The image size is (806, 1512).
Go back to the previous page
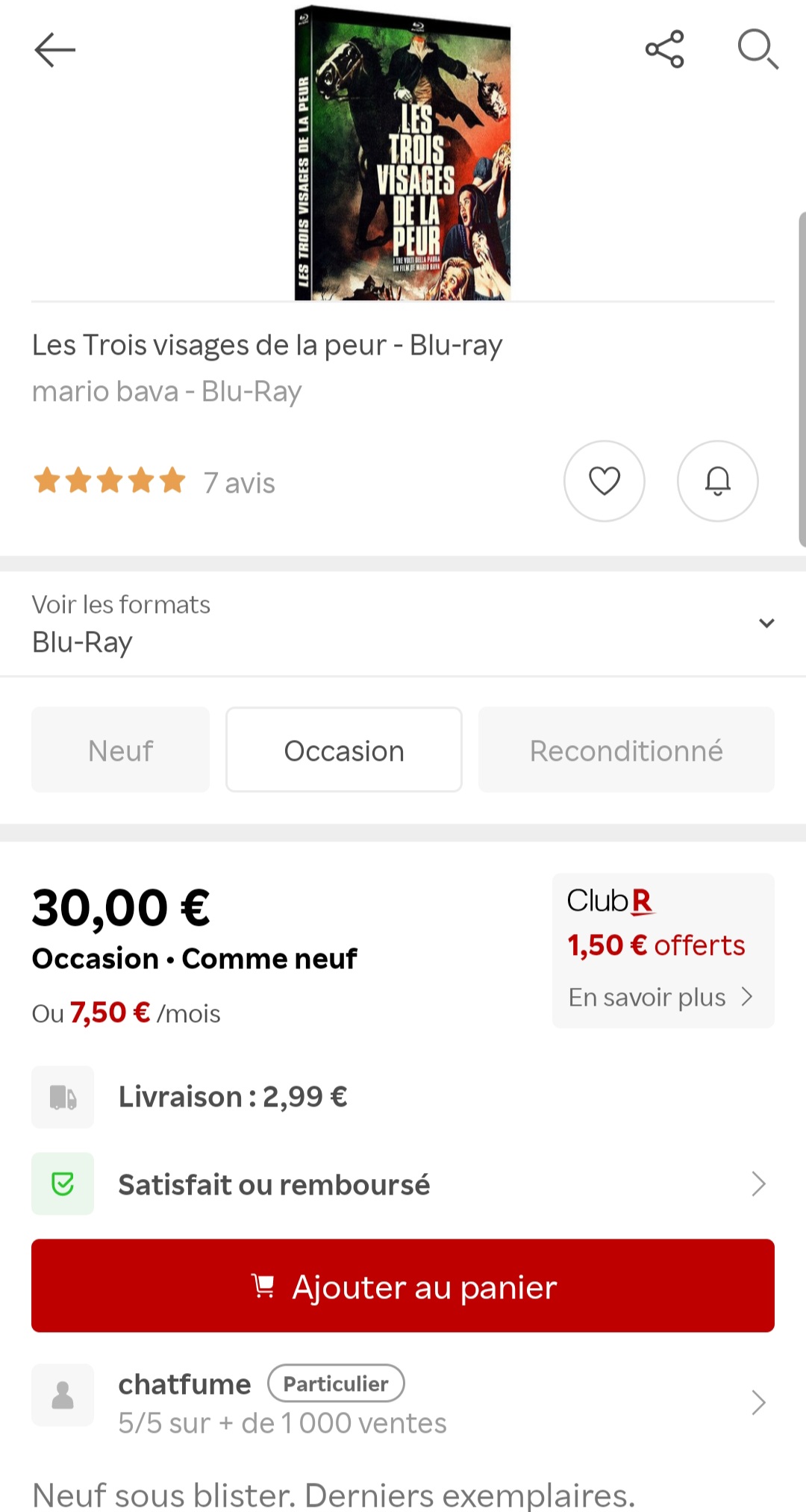point(54,50)
